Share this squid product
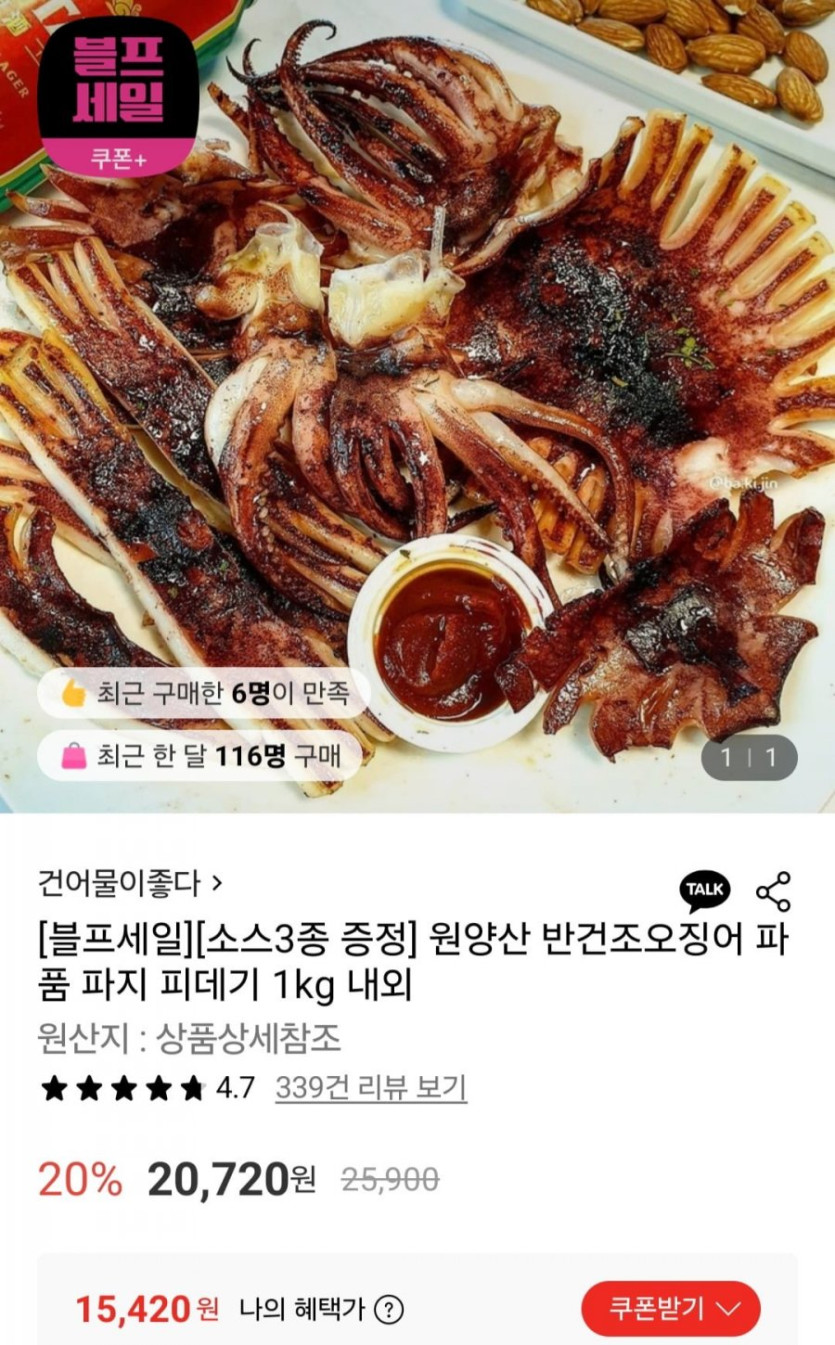The height and width of the screenshot is (1345, 835). click(772, 891)
